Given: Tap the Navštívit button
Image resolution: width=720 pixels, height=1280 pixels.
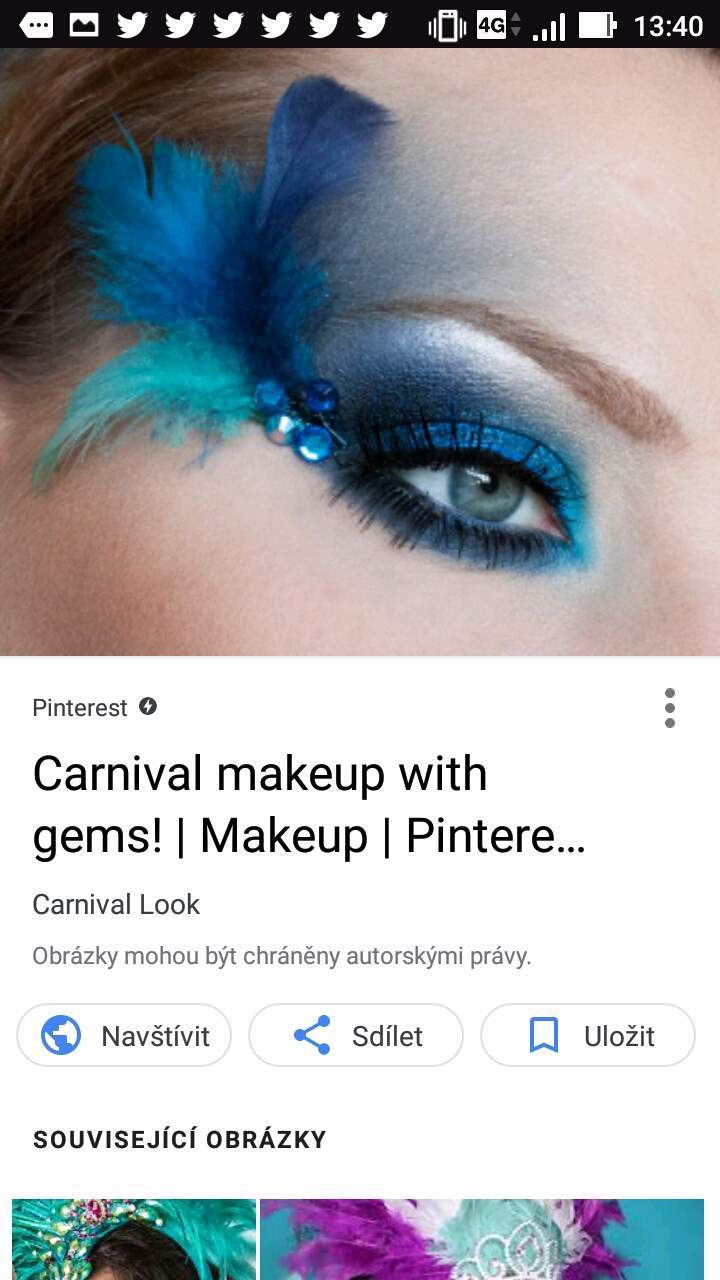Looking at the screenshot, I should [124, 1035].
